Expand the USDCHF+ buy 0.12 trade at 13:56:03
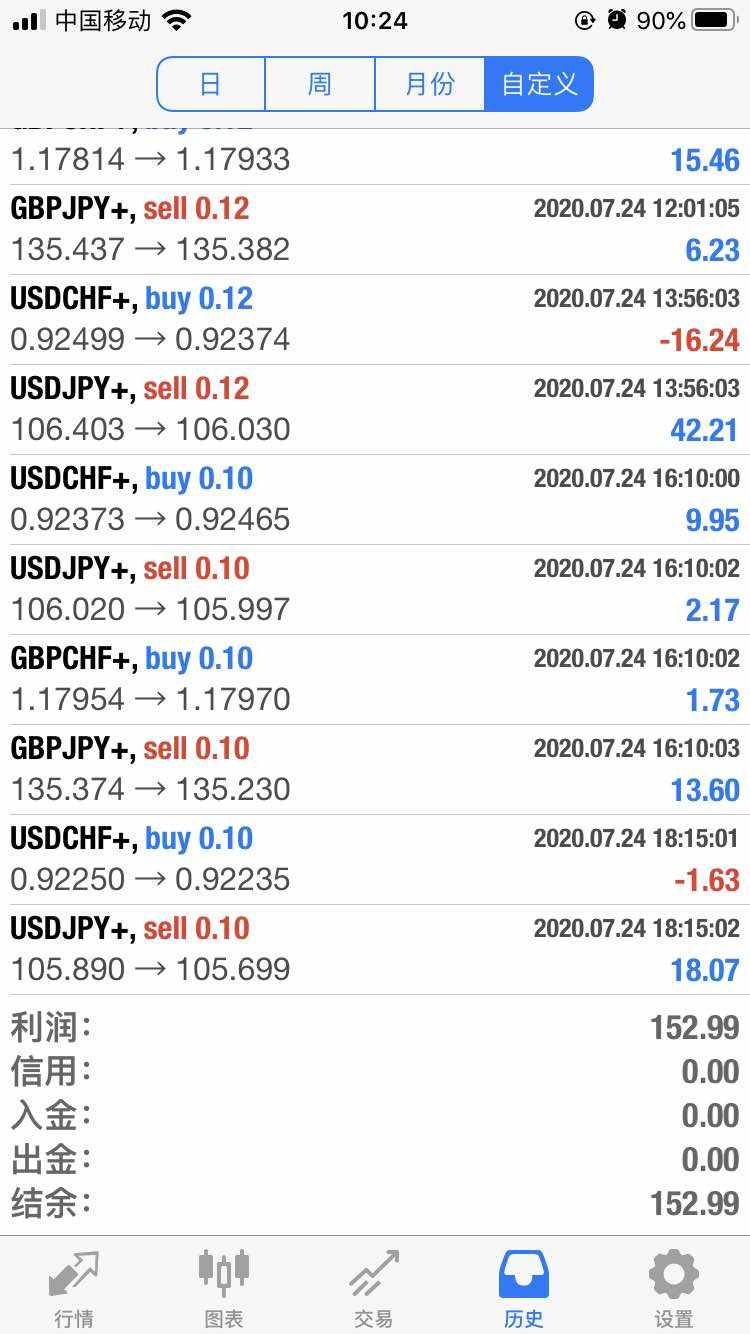Viewport: 750px width, 1334px height. (x=375, y=319)
